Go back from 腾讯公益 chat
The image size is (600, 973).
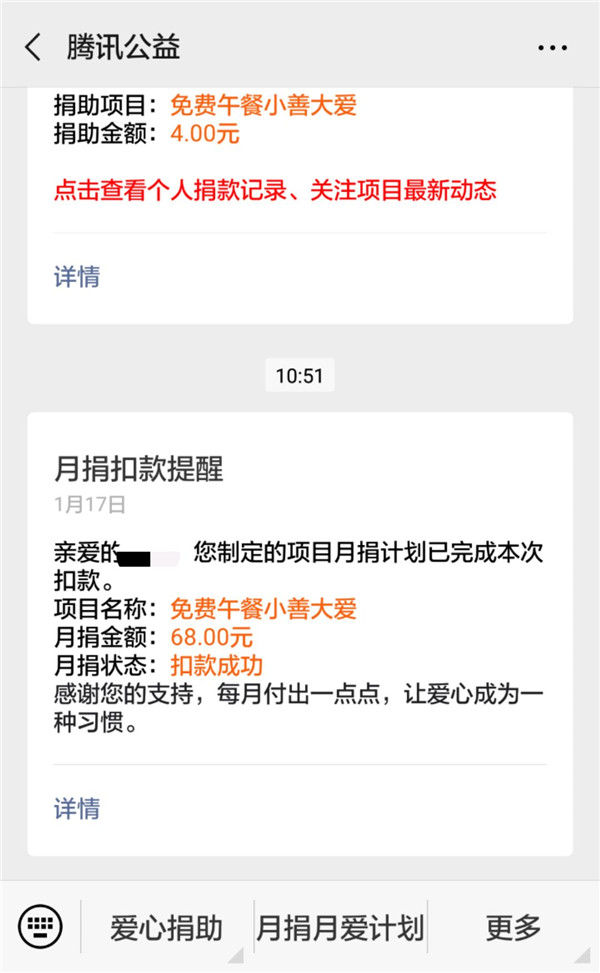(x=34, y=47)
